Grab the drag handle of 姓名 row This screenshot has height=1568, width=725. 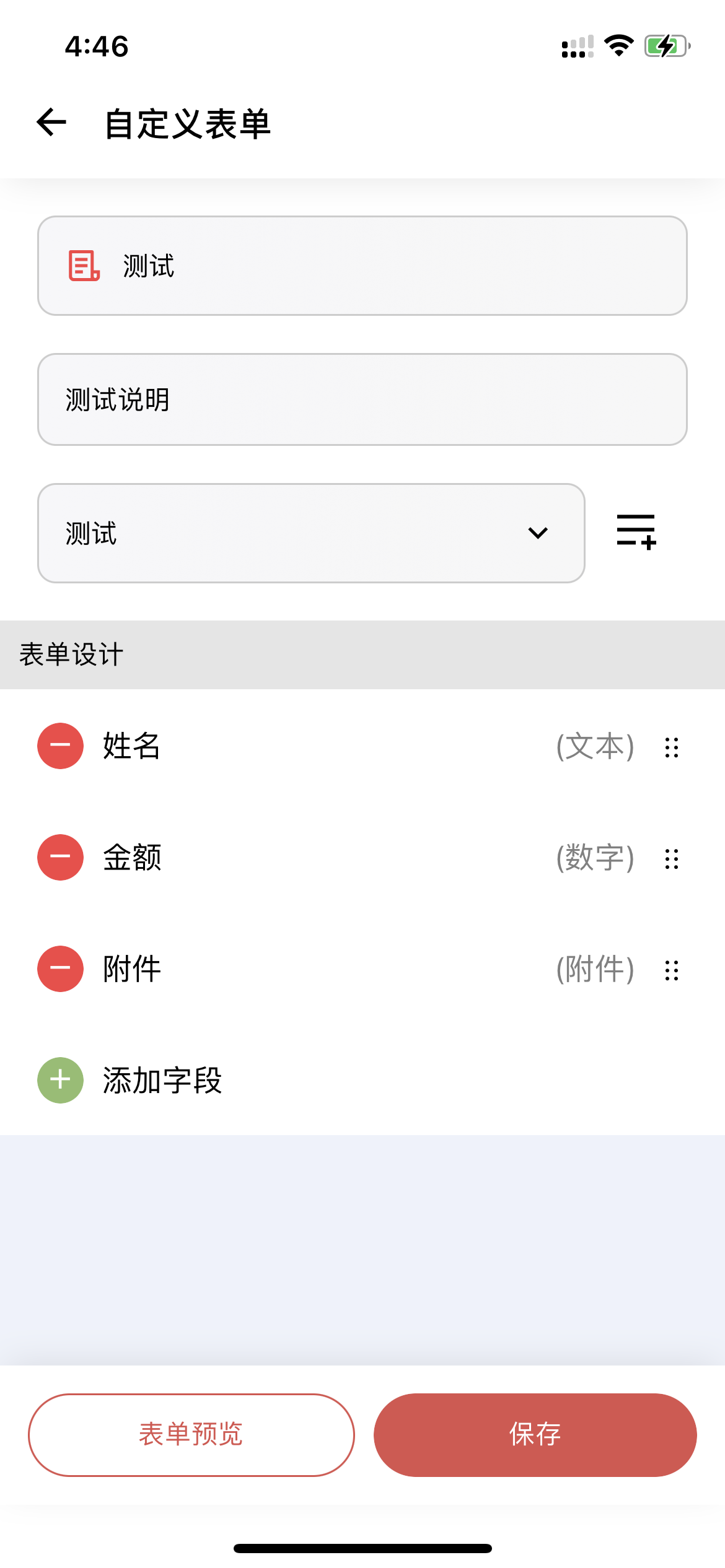(671, 749)
